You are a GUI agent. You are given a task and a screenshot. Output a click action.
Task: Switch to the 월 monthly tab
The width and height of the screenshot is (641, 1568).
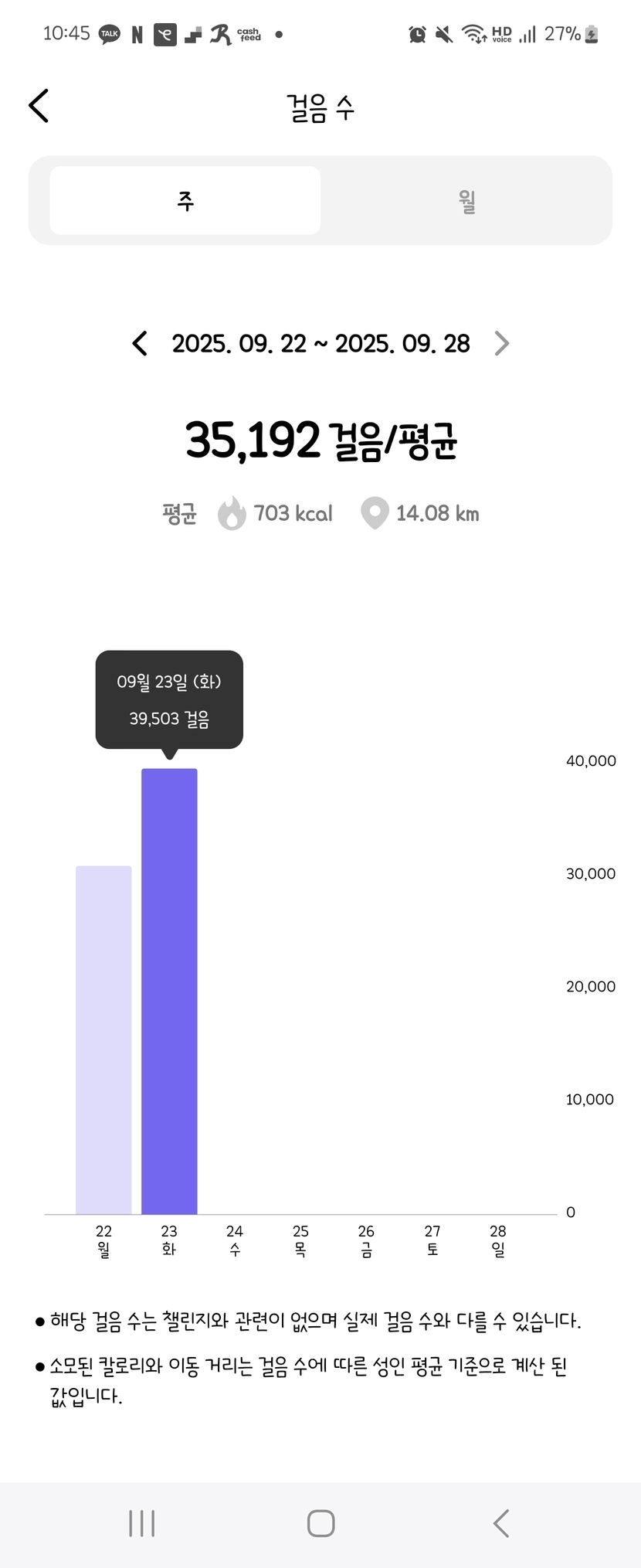466,201
